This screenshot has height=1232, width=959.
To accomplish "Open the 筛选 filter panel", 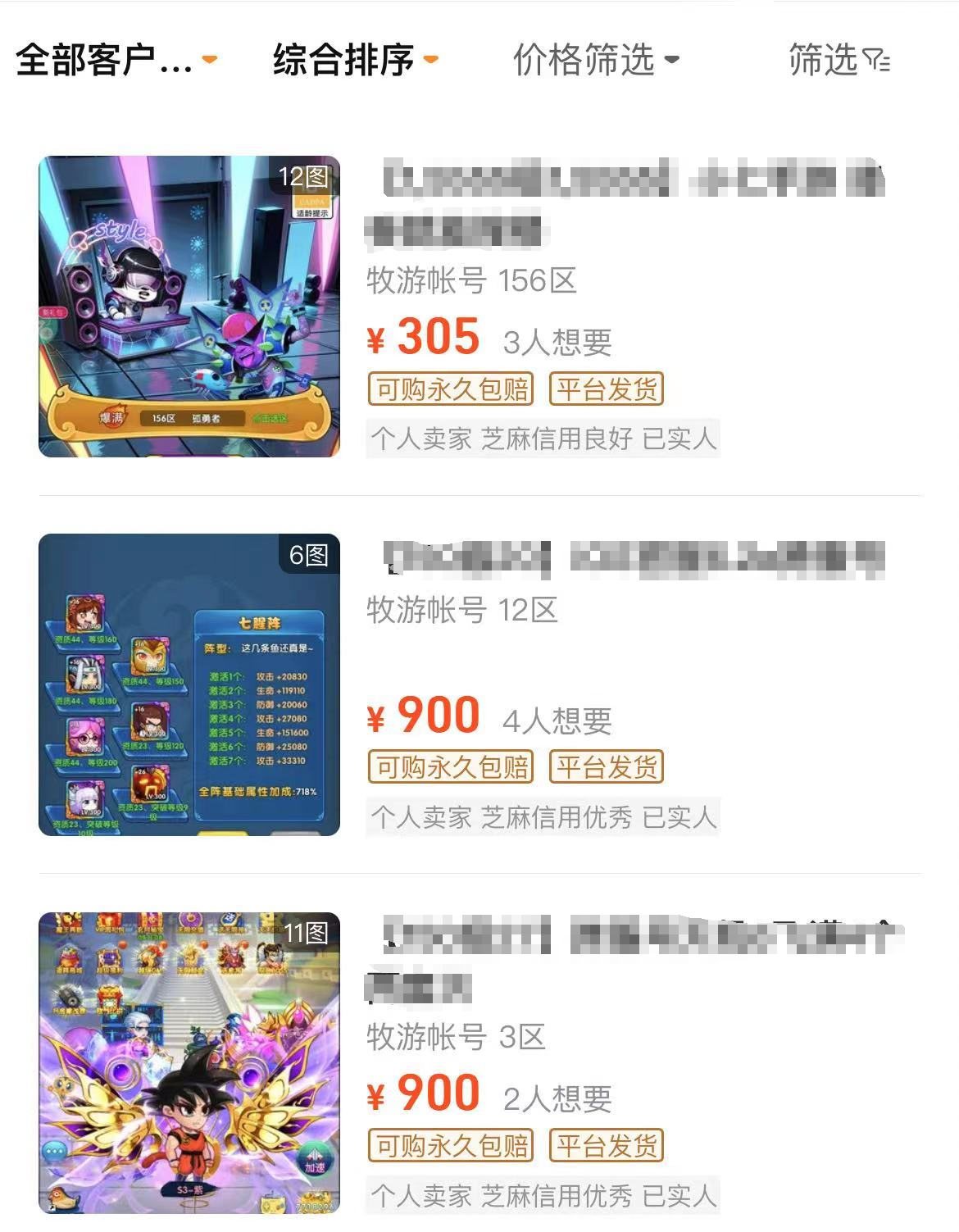I will point(839,60).
